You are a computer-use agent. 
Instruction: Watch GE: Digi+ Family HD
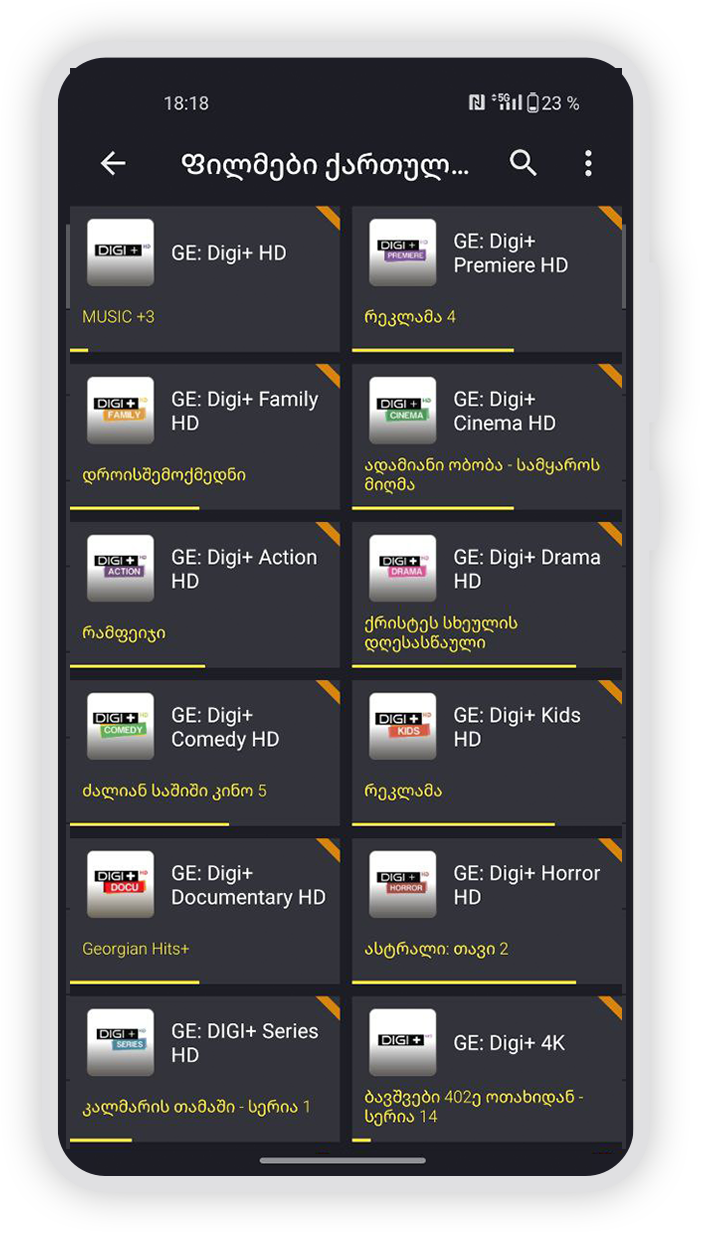coord(204,436)
